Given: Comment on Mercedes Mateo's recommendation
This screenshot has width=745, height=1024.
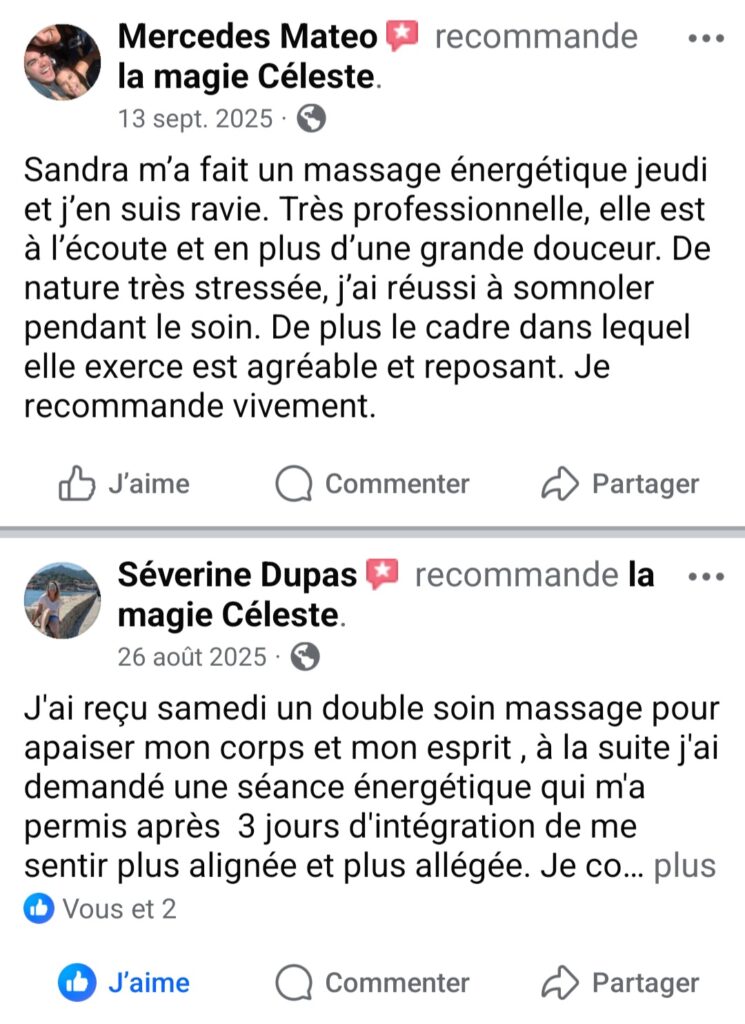Looking at the screenshot, I should click(x=372, y=484).
